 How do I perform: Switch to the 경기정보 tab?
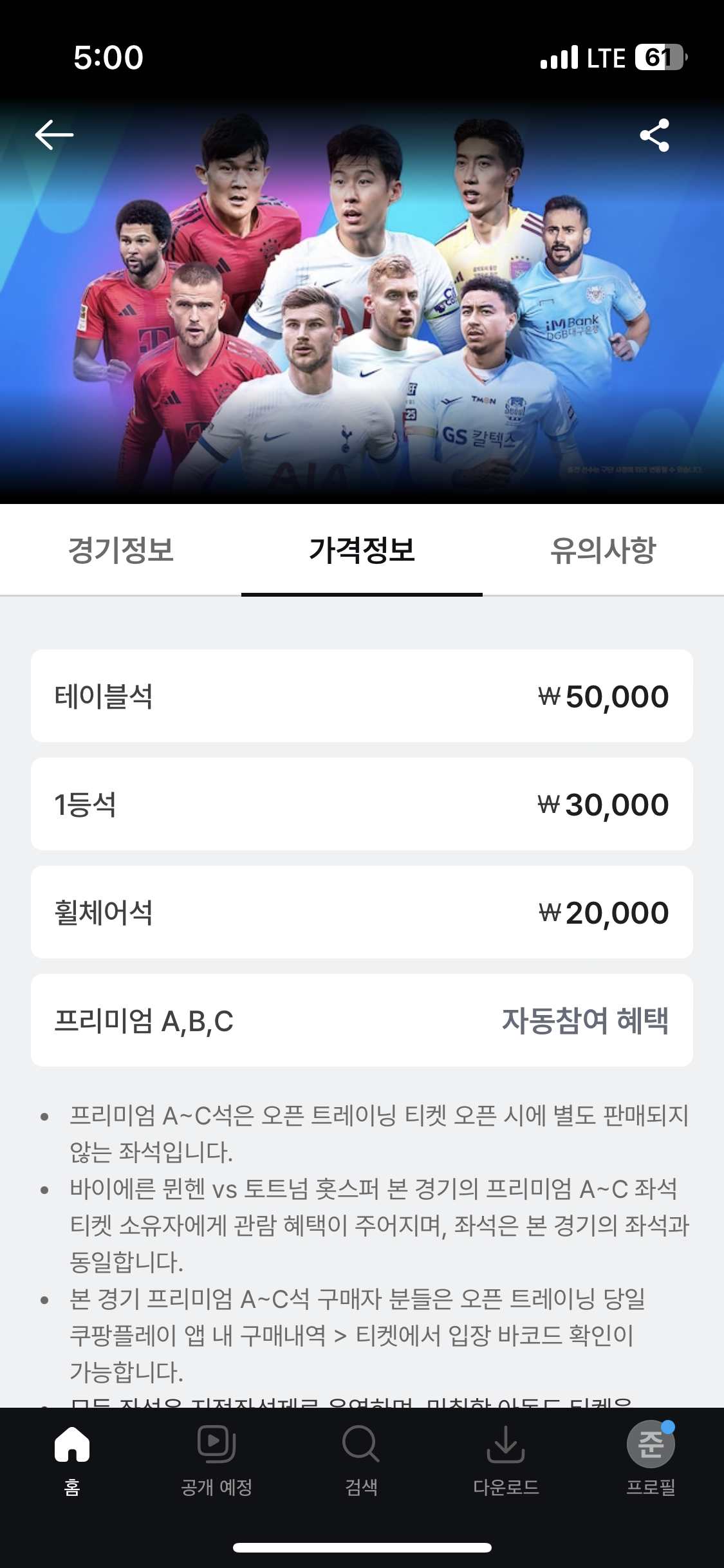point(122,550)
